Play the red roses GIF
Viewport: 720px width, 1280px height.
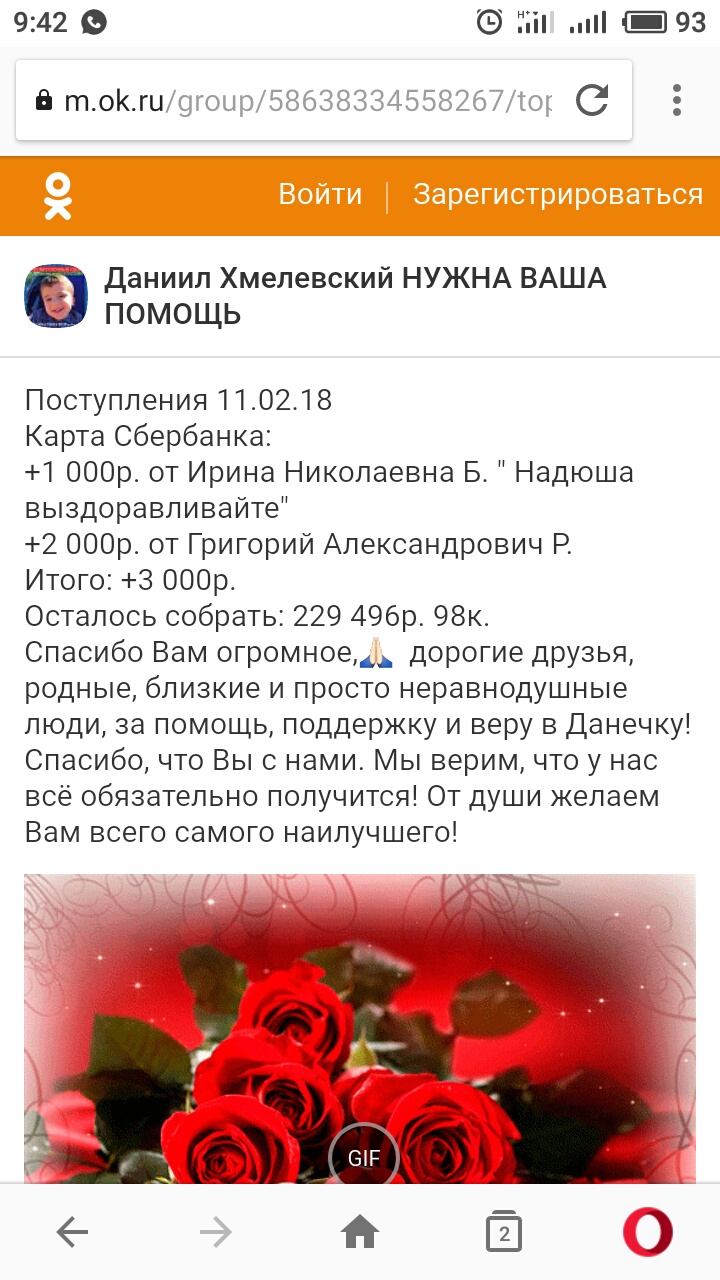(x=363, y=1157)
